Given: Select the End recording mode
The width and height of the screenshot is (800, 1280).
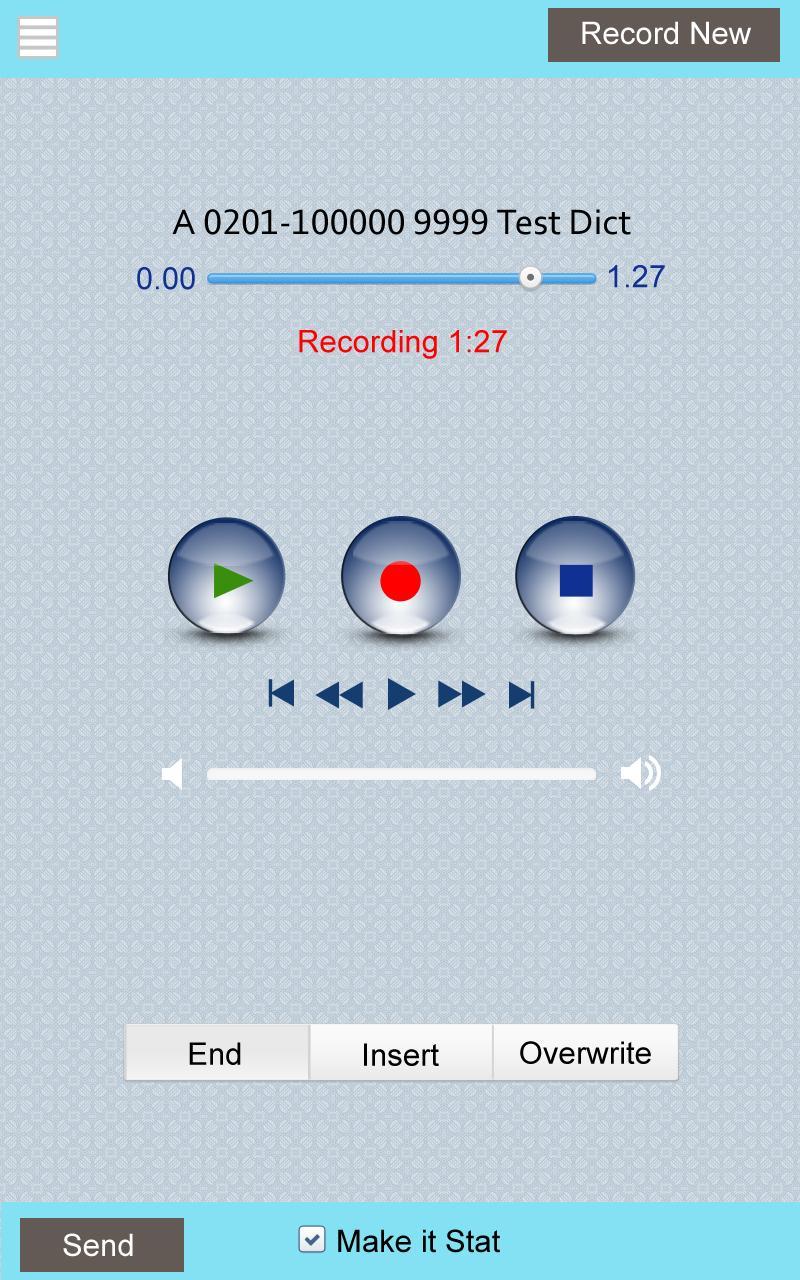Looking at the screenshot, I should point(216,1053).
